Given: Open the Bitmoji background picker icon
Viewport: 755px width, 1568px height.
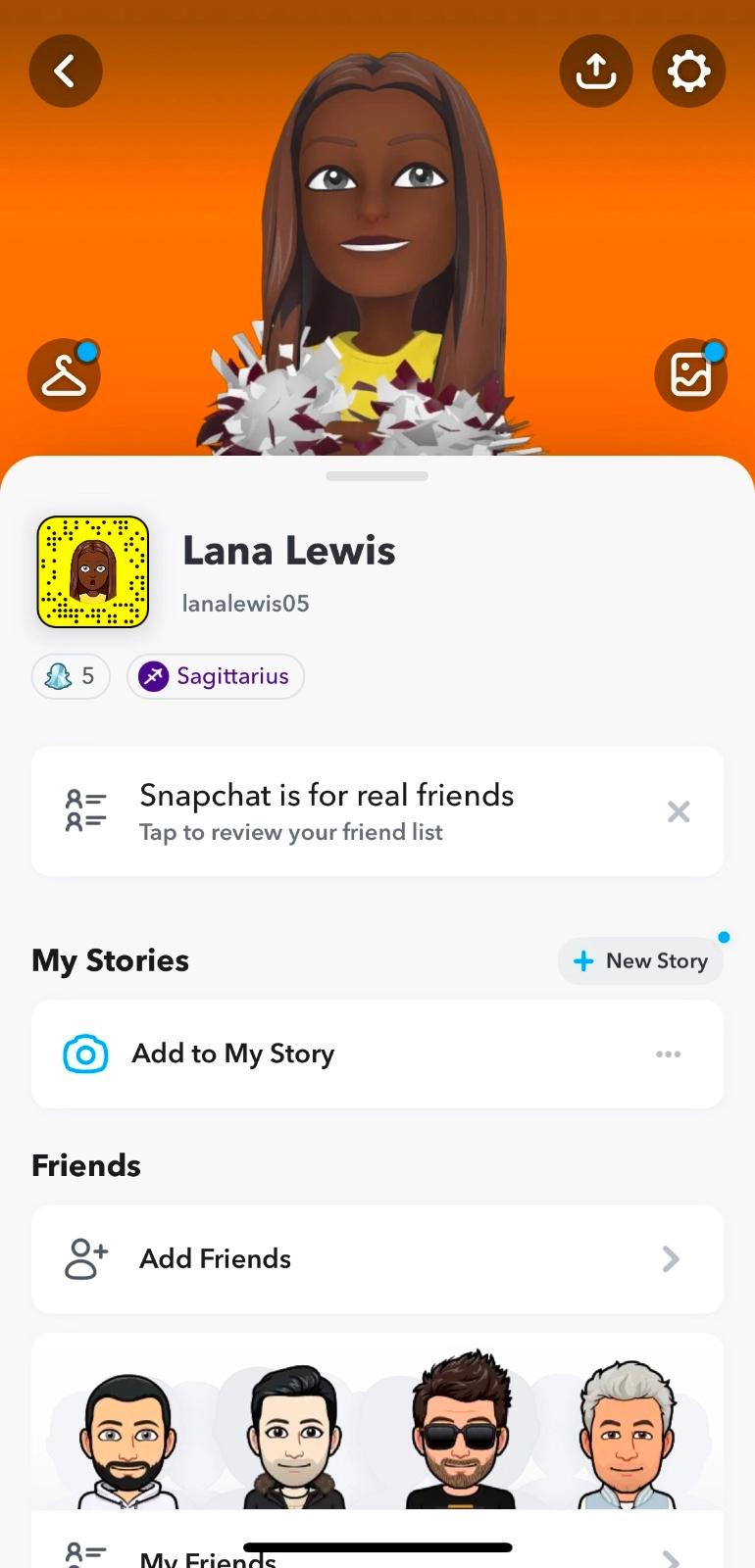Looking at the screenshot, I should (690, 375).
